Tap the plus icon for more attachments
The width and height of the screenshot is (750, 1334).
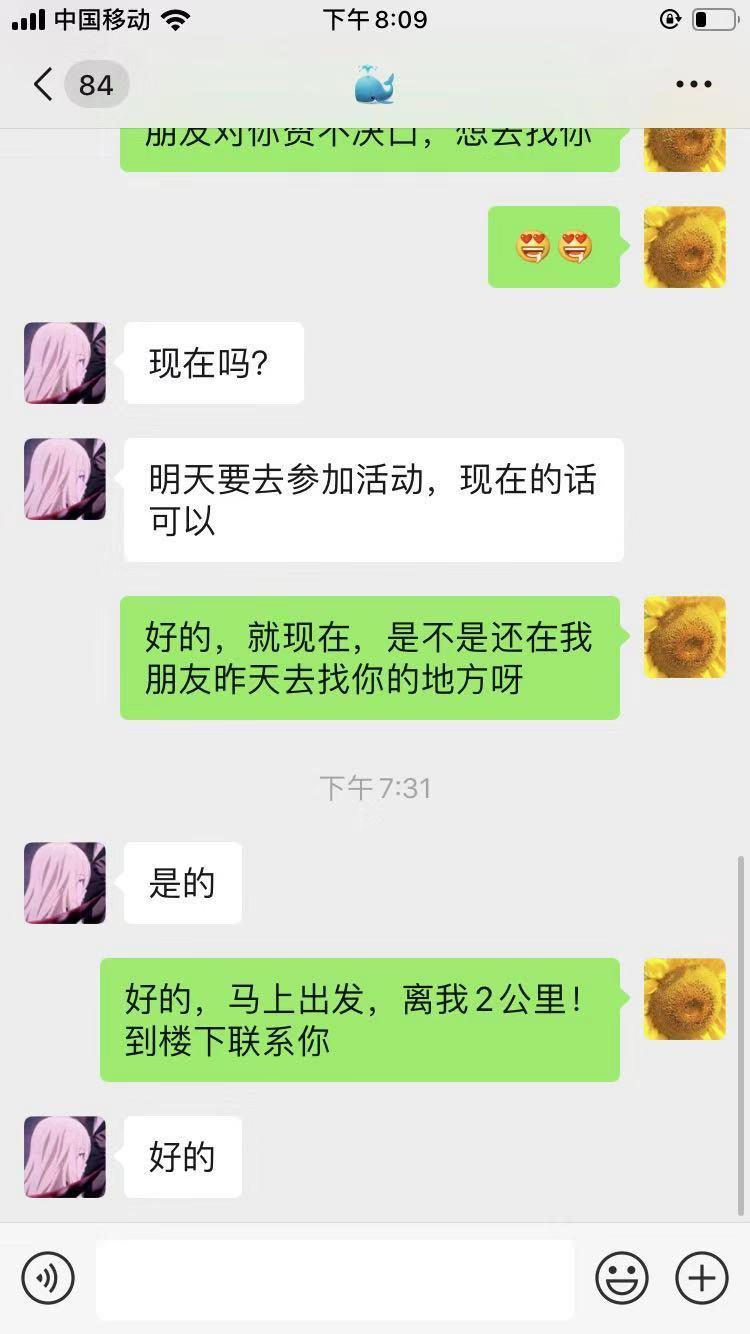[x=701, y=1278]
